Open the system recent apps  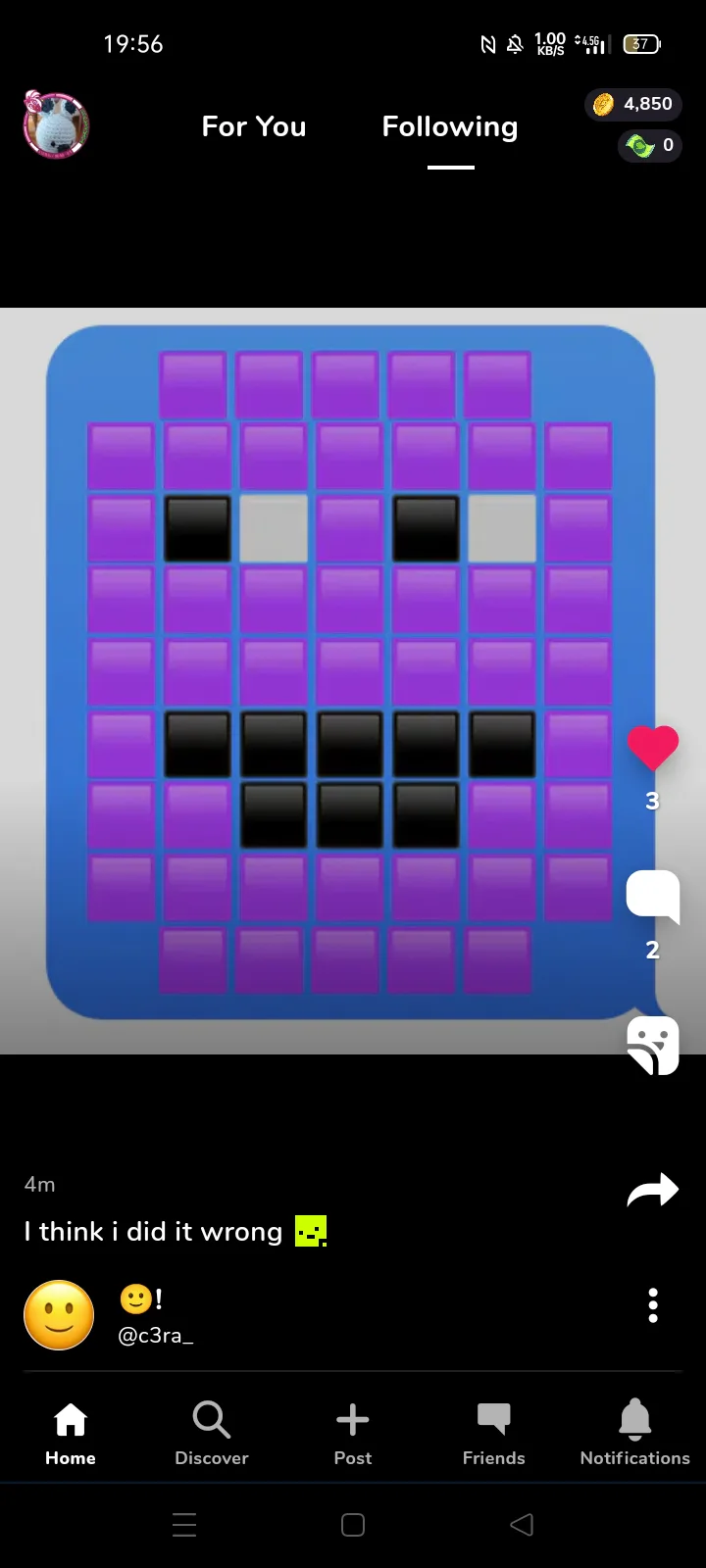point(184,1524)
